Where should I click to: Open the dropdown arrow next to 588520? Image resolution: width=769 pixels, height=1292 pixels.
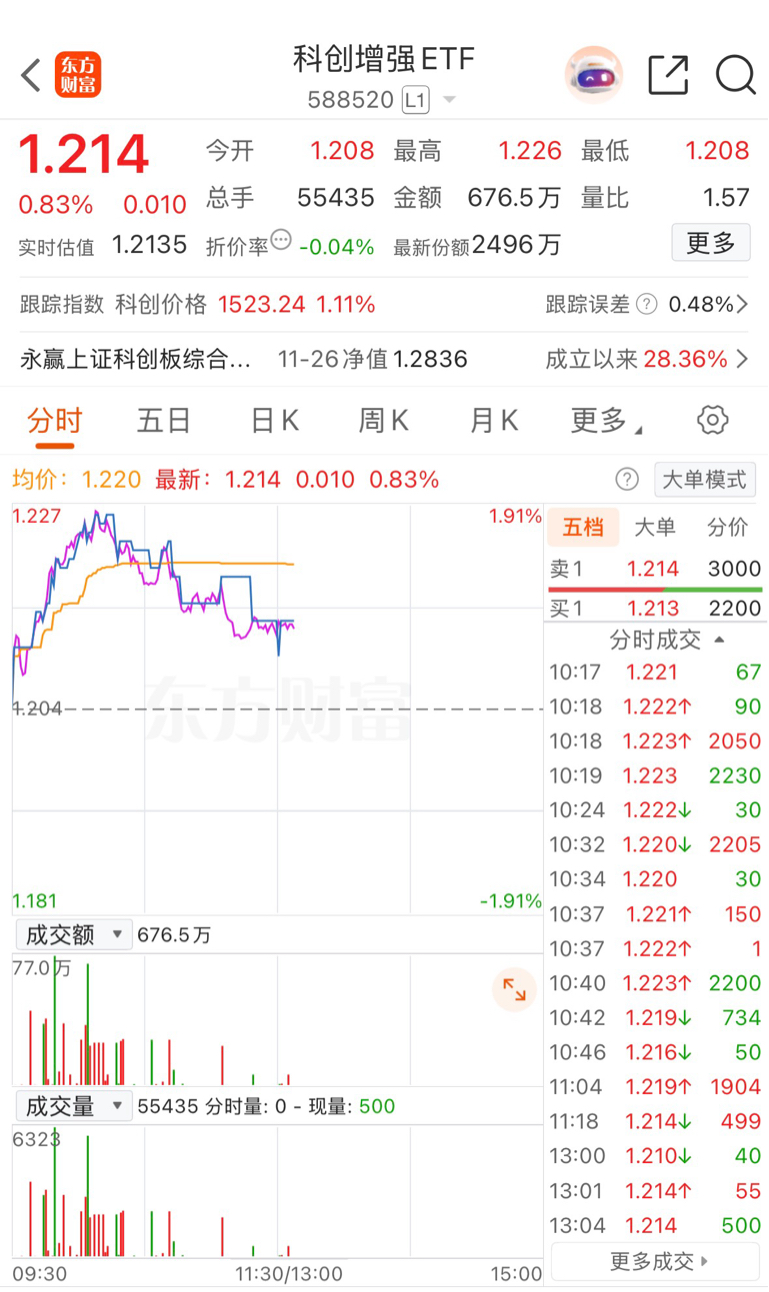pos(450,100)
